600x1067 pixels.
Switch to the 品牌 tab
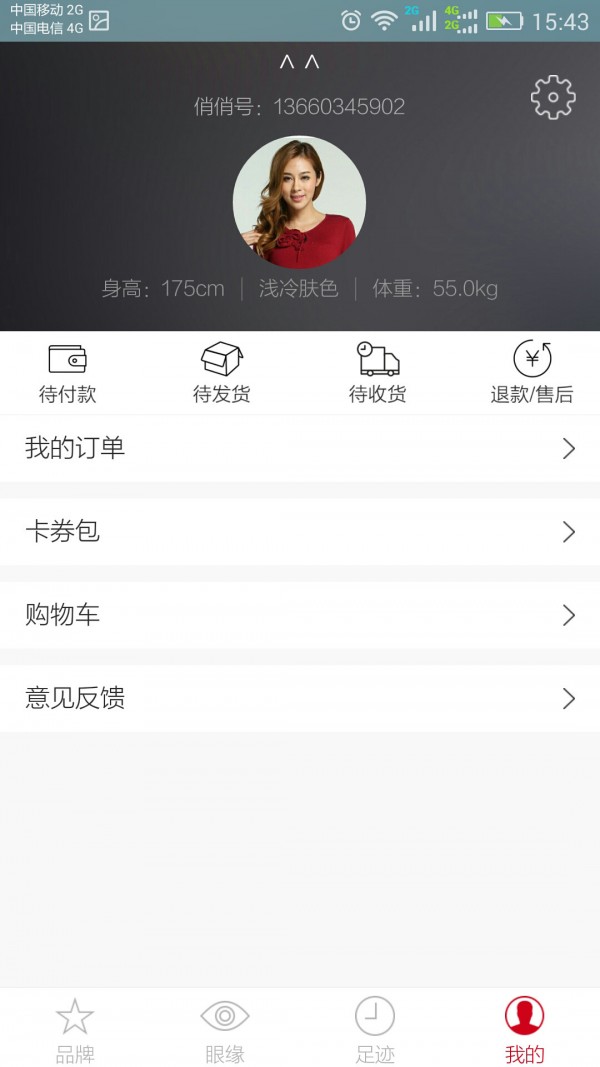(75, 1029)
